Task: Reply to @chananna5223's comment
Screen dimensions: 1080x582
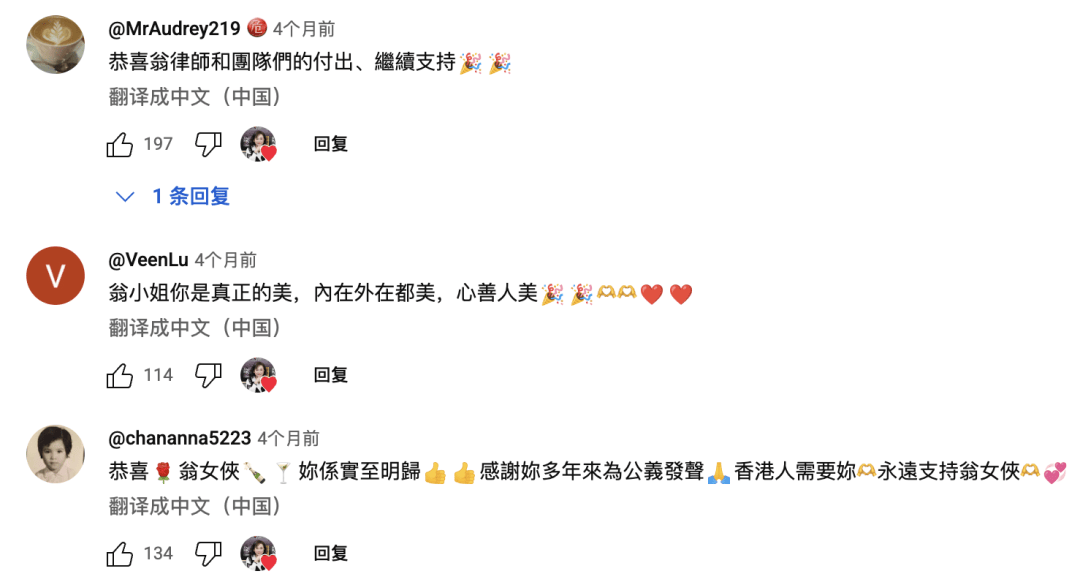Action: click(x=331, y=553)
